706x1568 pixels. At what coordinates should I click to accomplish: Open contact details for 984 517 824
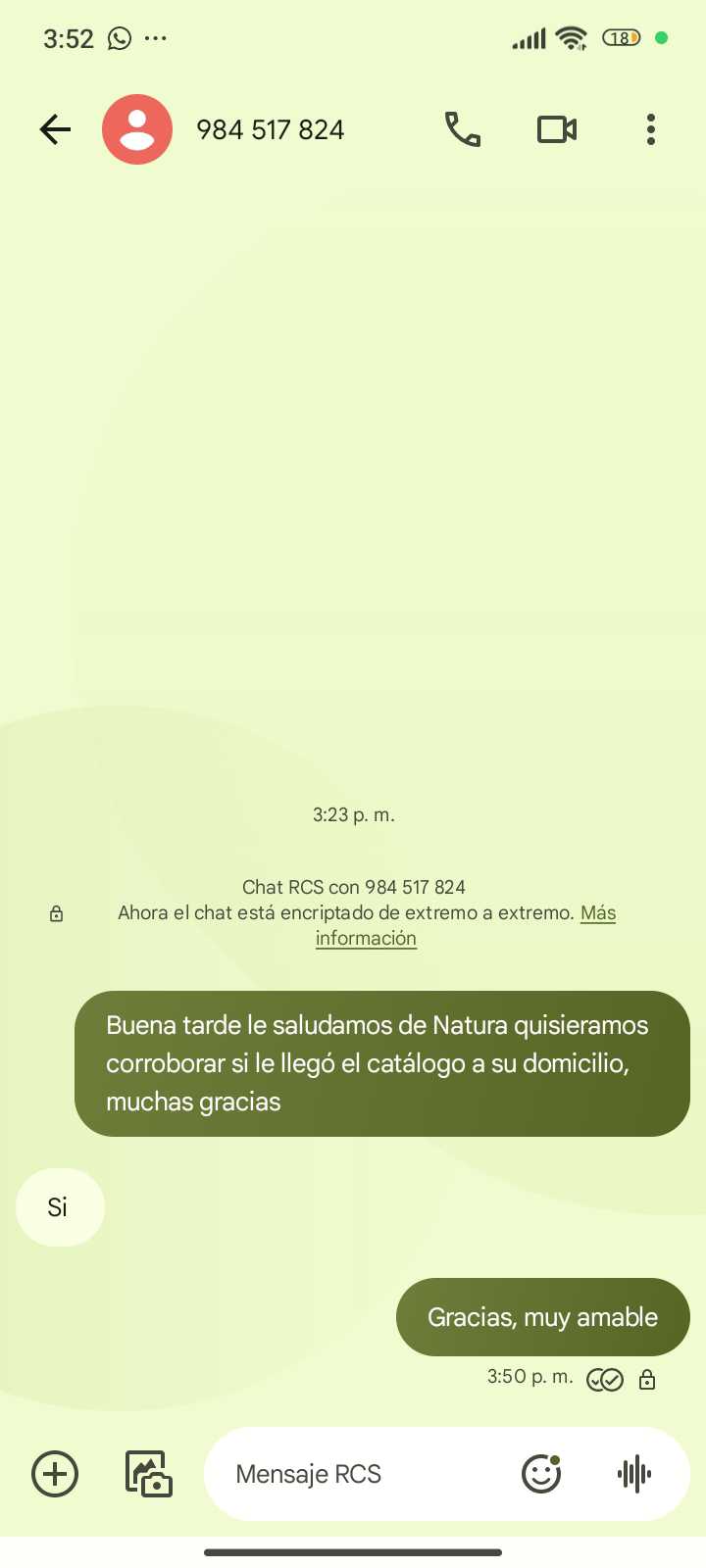point(270,129)
